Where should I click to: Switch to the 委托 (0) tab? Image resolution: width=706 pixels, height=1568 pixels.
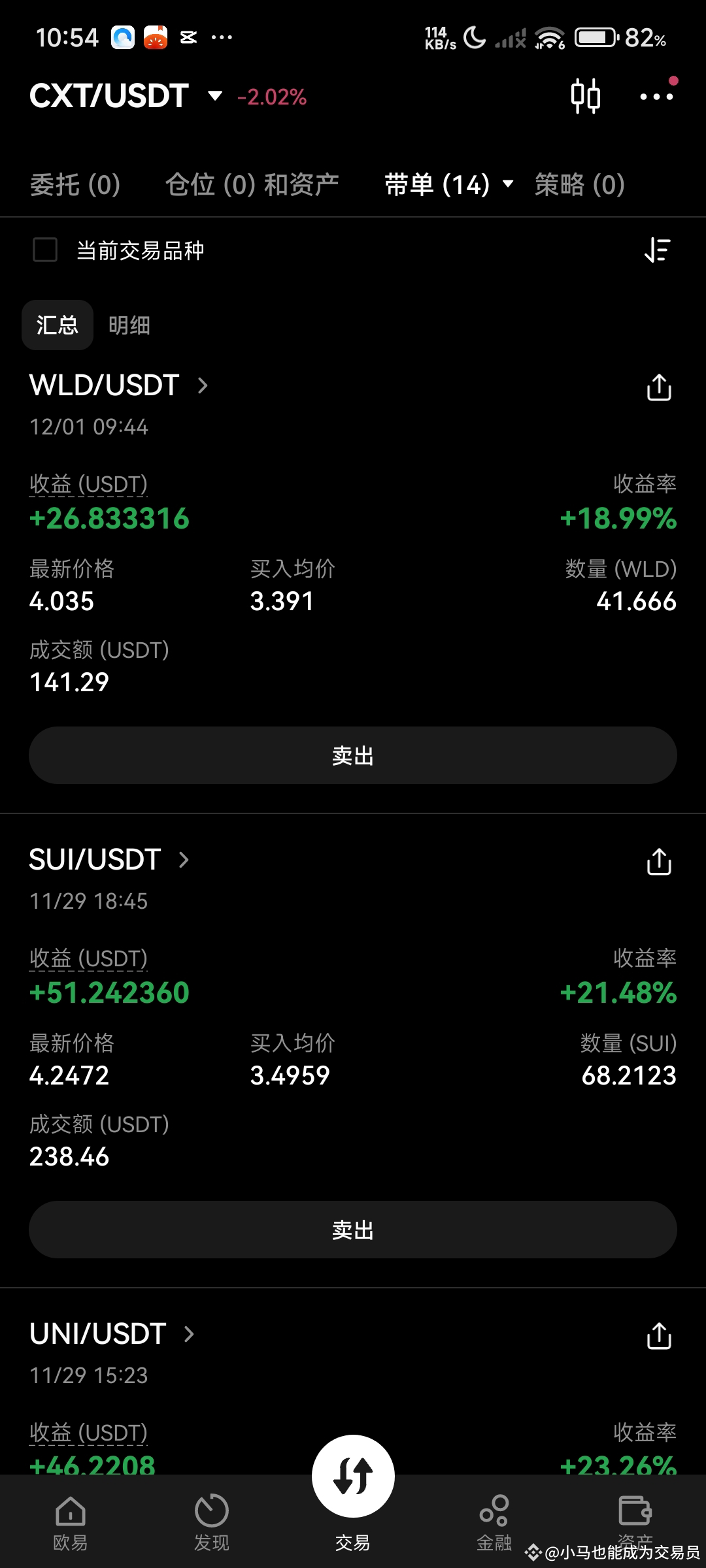click(x=75, y=185)
